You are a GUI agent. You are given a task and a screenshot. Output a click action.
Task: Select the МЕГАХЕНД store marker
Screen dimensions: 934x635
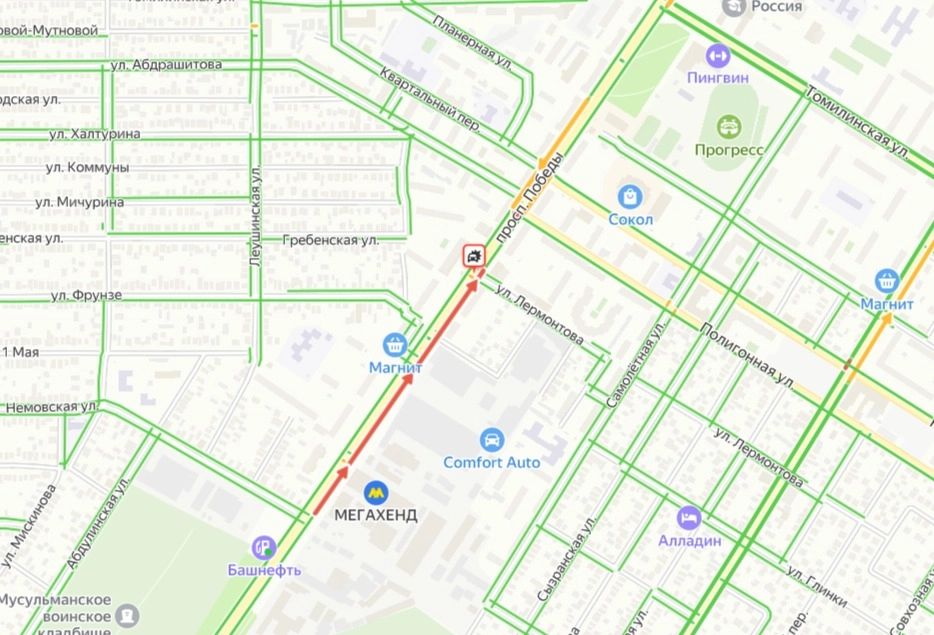click(376, 492)
